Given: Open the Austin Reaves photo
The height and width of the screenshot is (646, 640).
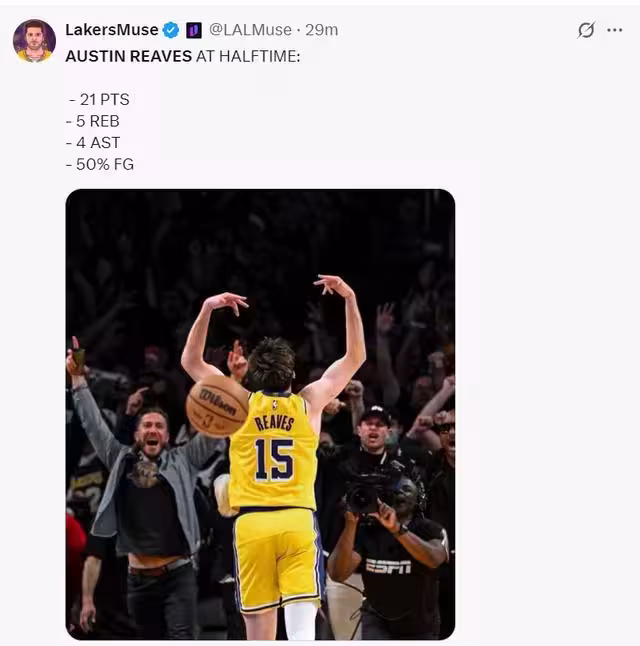Looking at the screenshot, I should point(260,414).
